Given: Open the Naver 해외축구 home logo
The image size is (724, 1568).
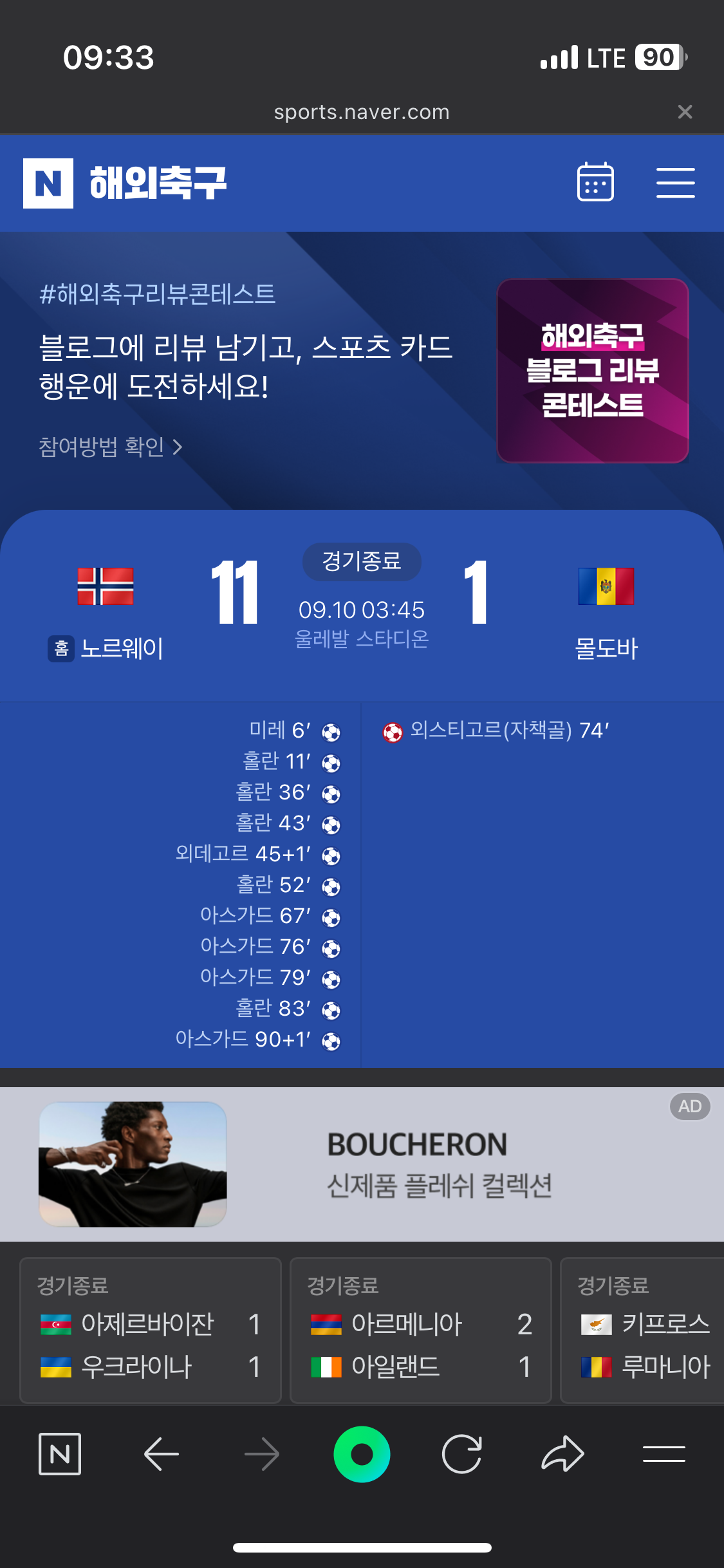Looking at the screenshot, I should click(125, 183).
